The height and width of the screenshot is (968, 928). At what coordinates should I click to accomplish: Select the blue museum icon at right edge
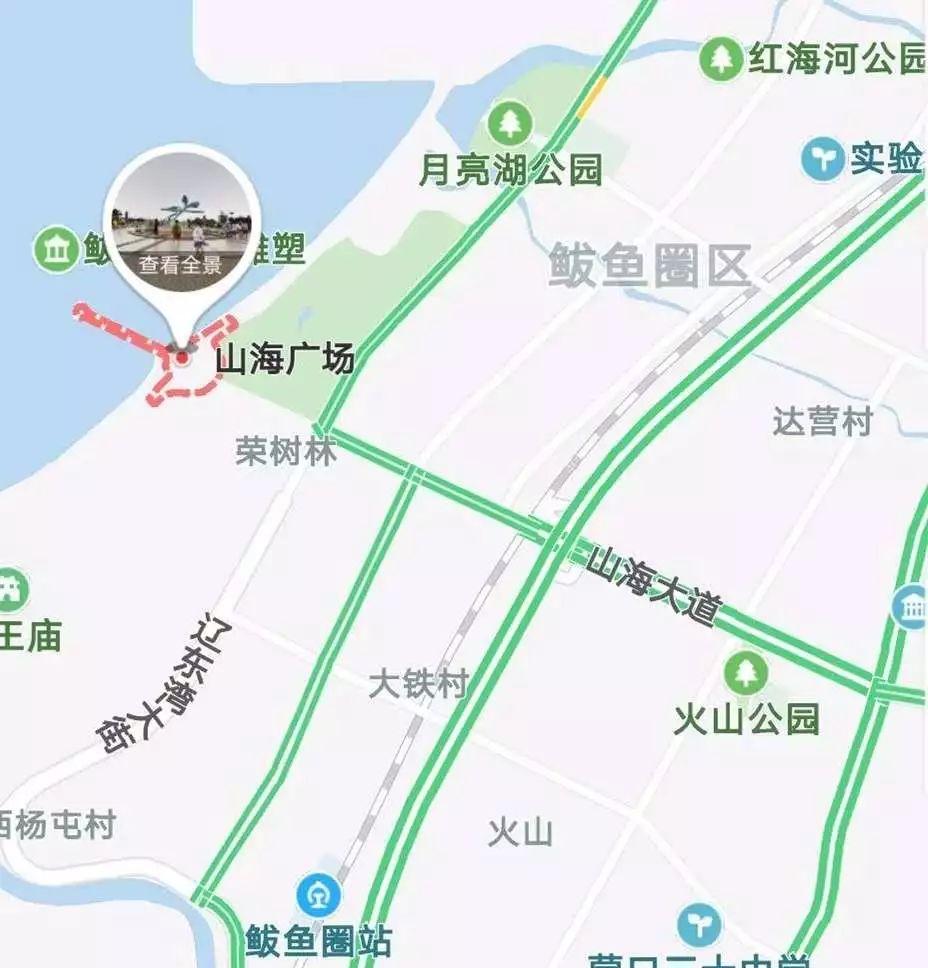[x=911, y=608]
